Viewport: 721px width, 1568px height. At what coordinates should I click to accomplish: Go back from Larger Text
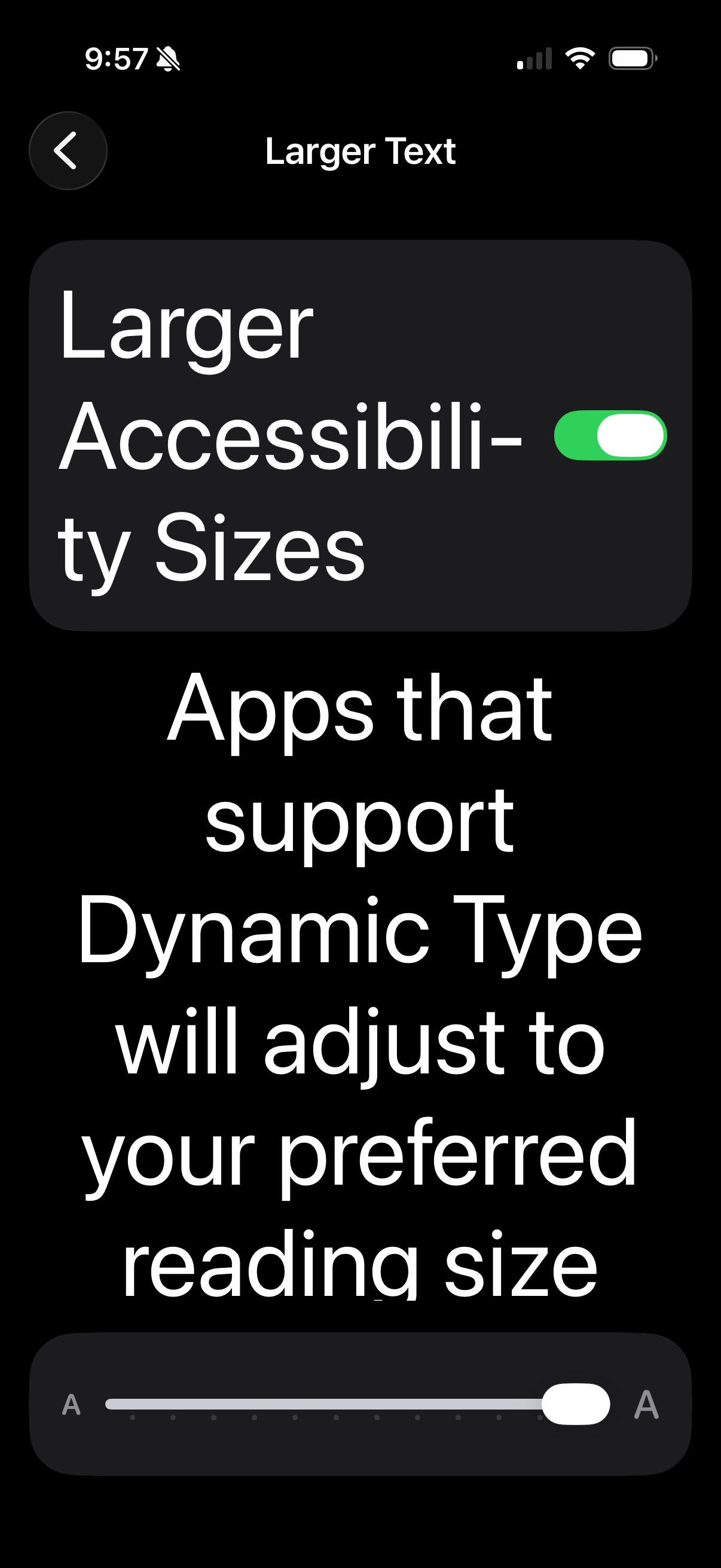68,150
